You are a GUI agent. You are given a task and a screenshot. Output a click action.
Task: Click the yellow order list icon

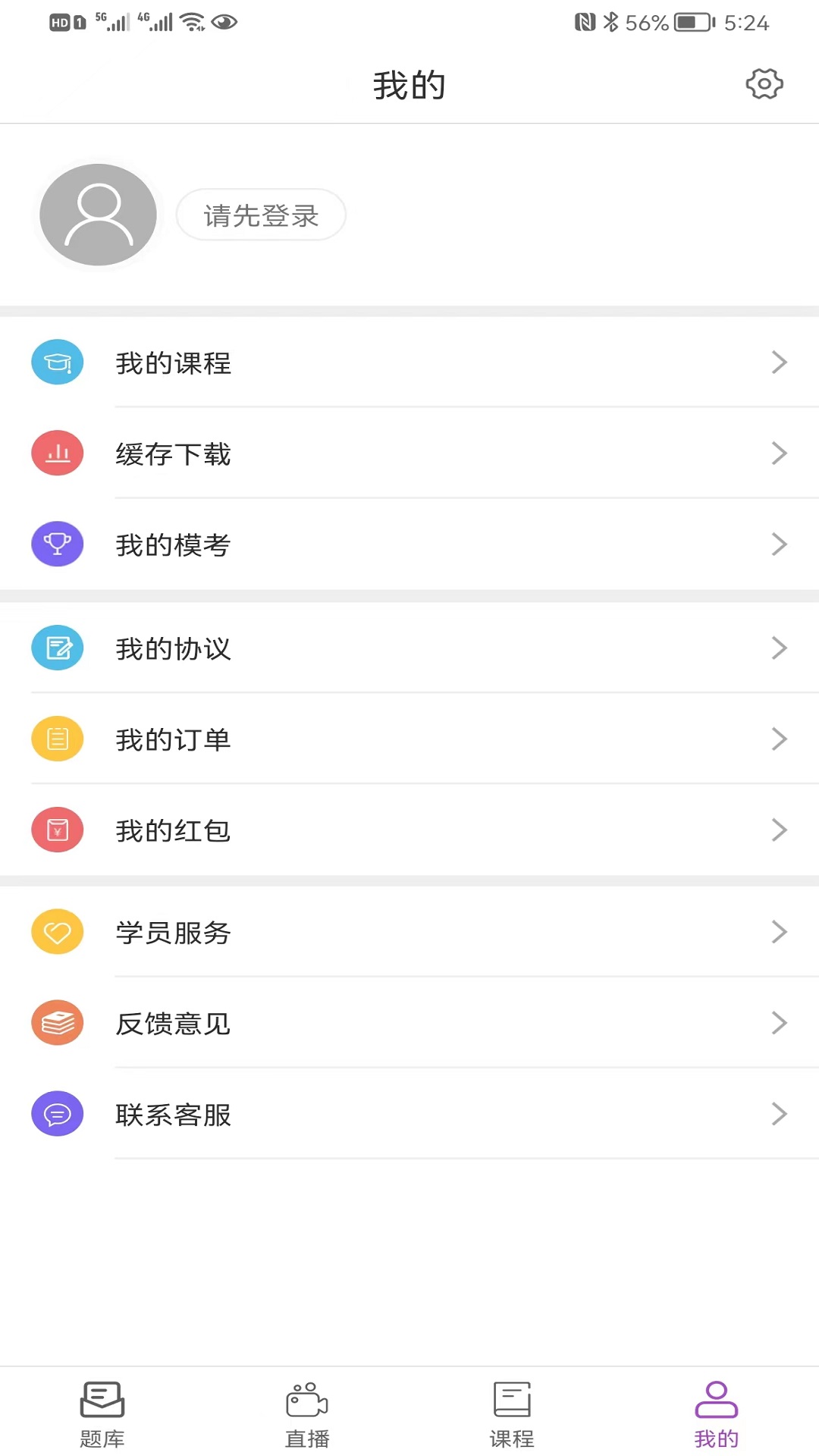[x=57, y=739]
